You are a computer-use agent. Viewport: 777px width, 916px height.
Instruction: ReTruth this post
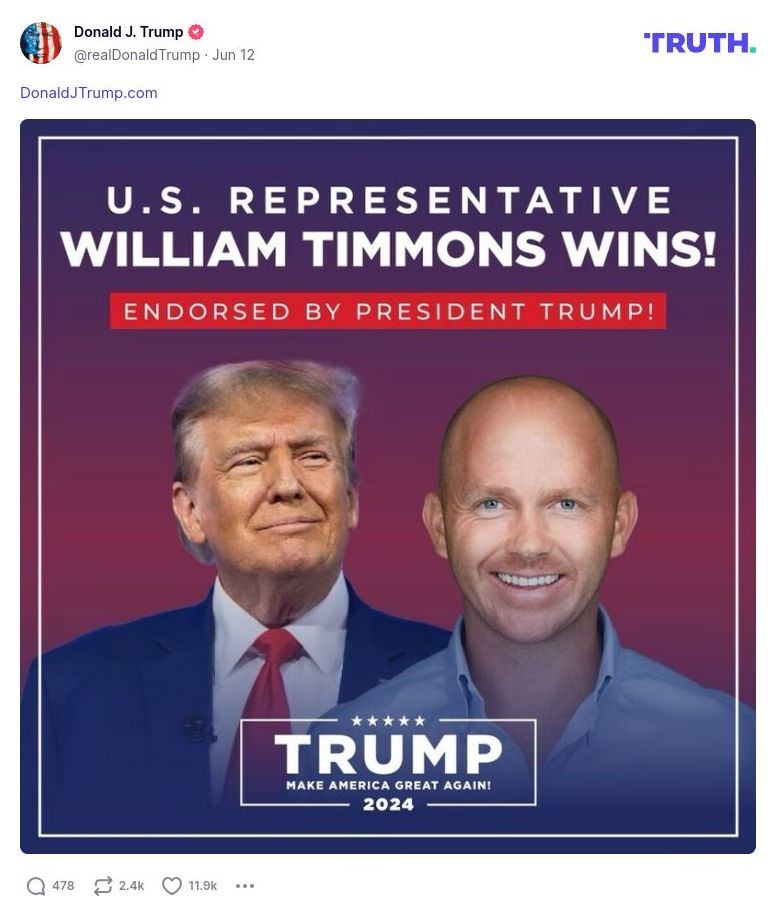pyautogui.click(x=103, y=886)
